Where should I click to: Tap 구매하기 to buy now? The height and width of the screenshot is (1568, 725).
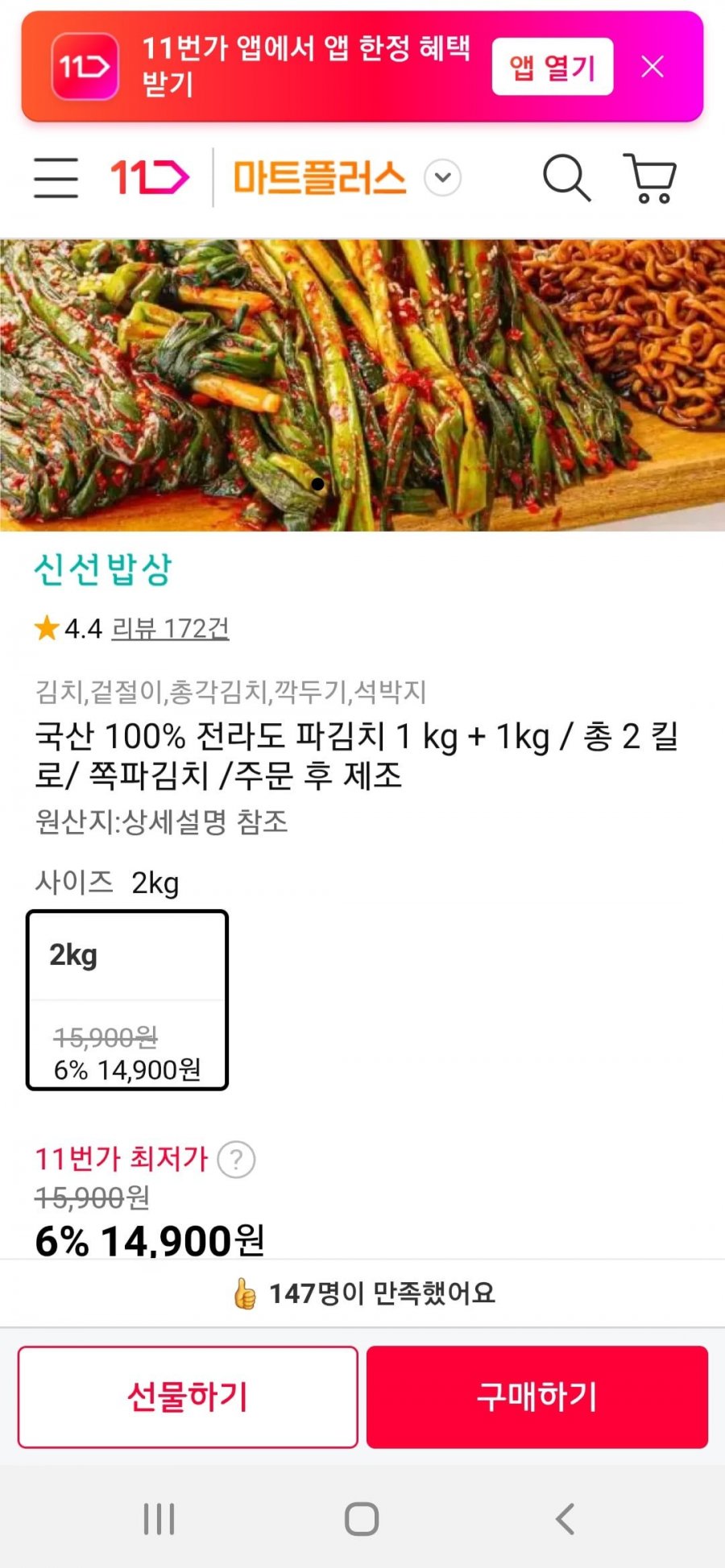coord(536,1396)
